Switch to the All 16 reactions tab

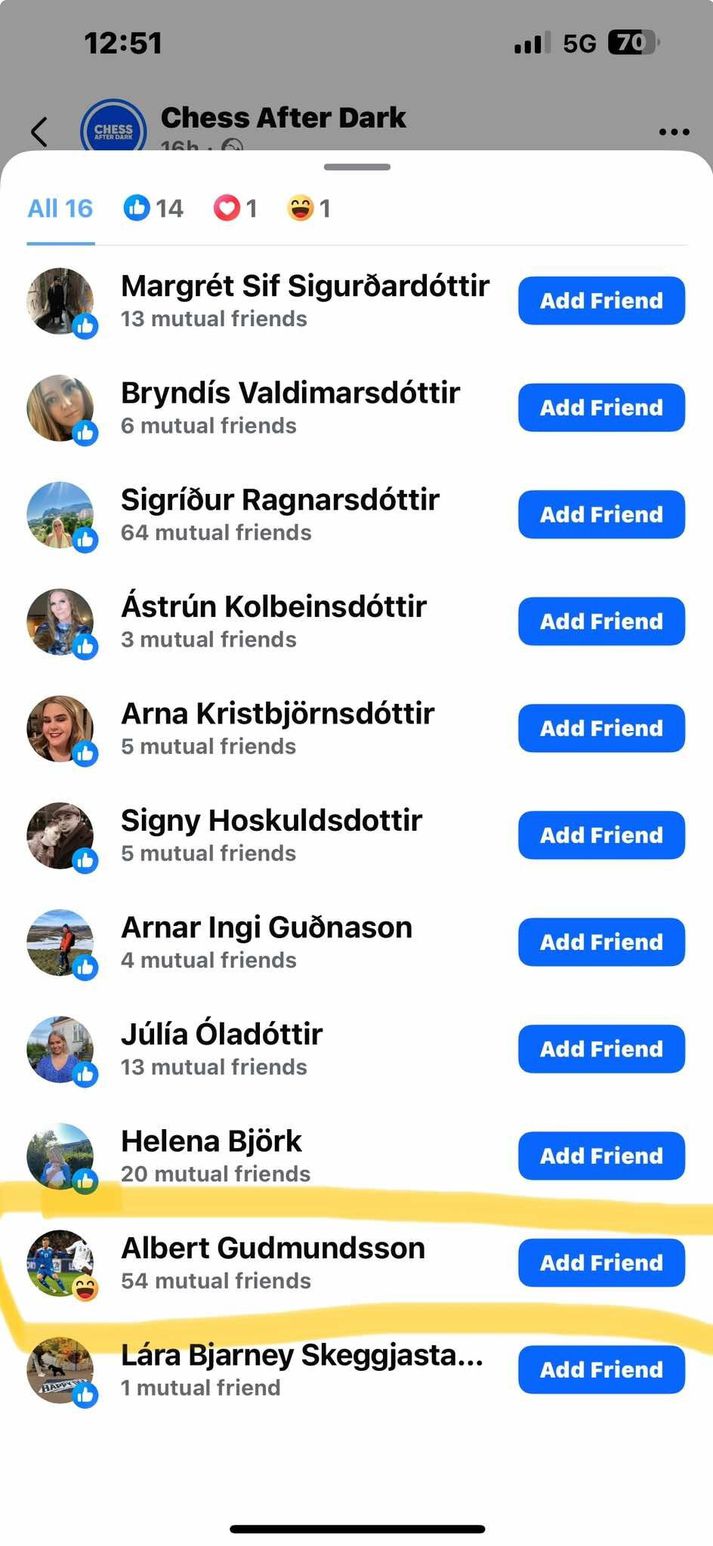(60, 208)
